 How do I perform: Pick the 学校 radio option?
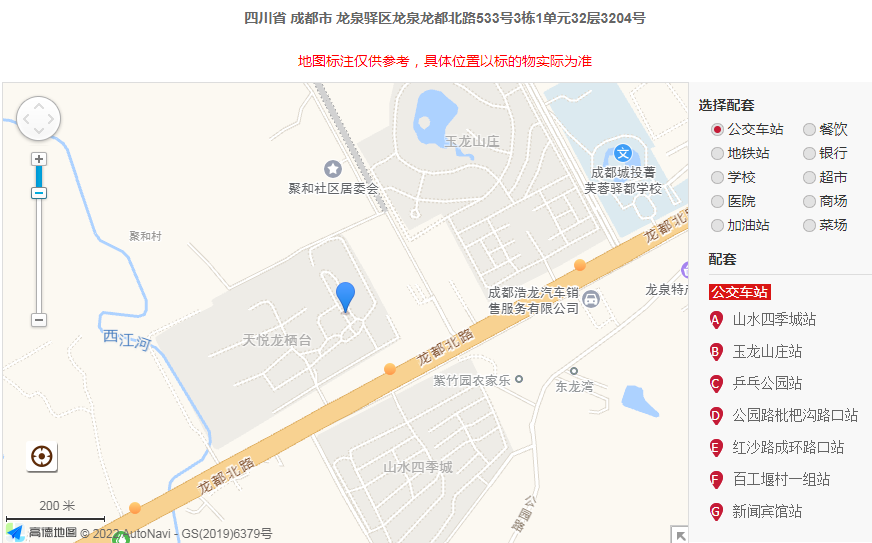pos(717,178)
